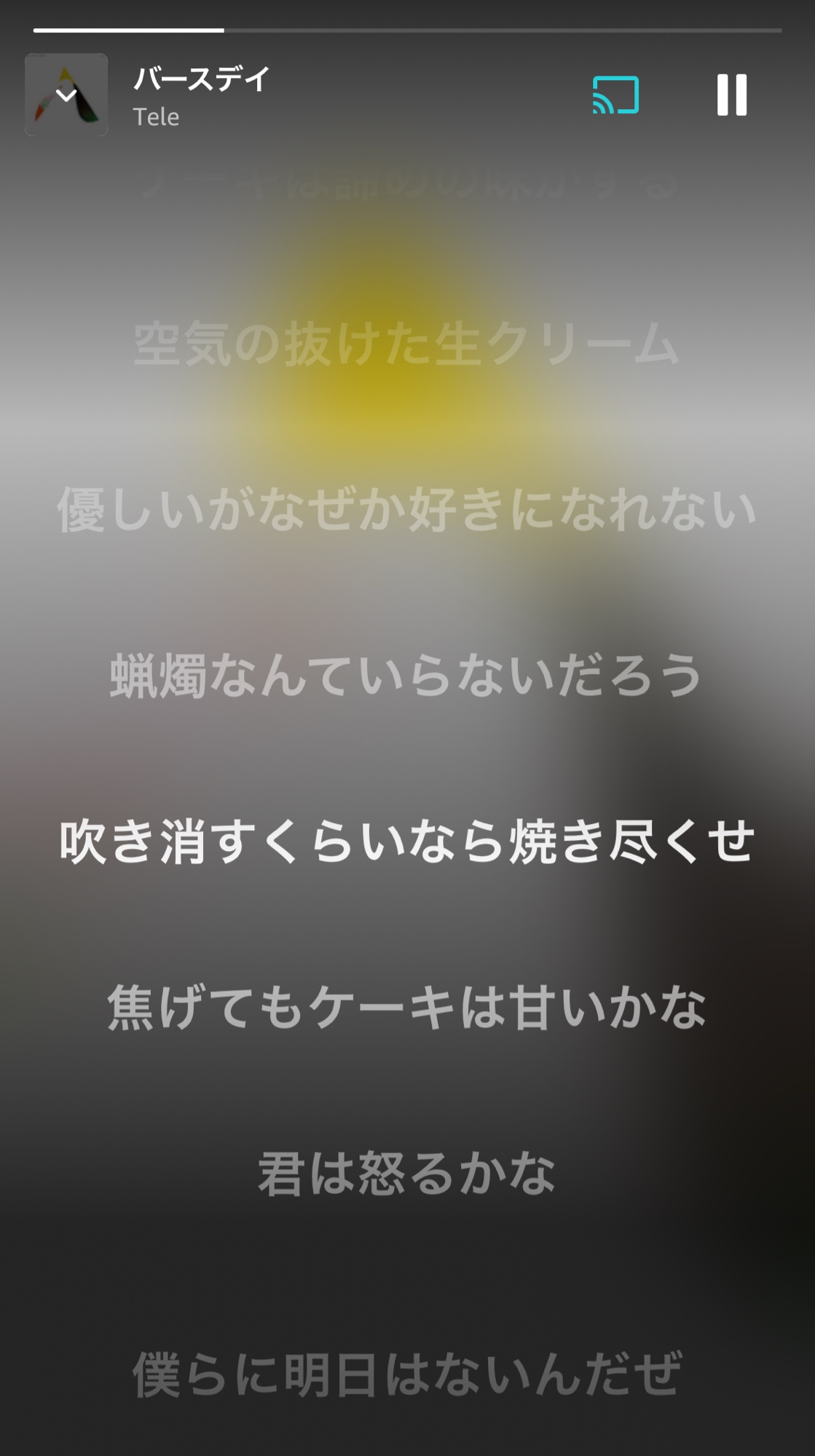This screenshot has width=815, height=1456.
Task: Jump to lyric line 空気の抜けた生クリーム
Action: tap(407, 344)
